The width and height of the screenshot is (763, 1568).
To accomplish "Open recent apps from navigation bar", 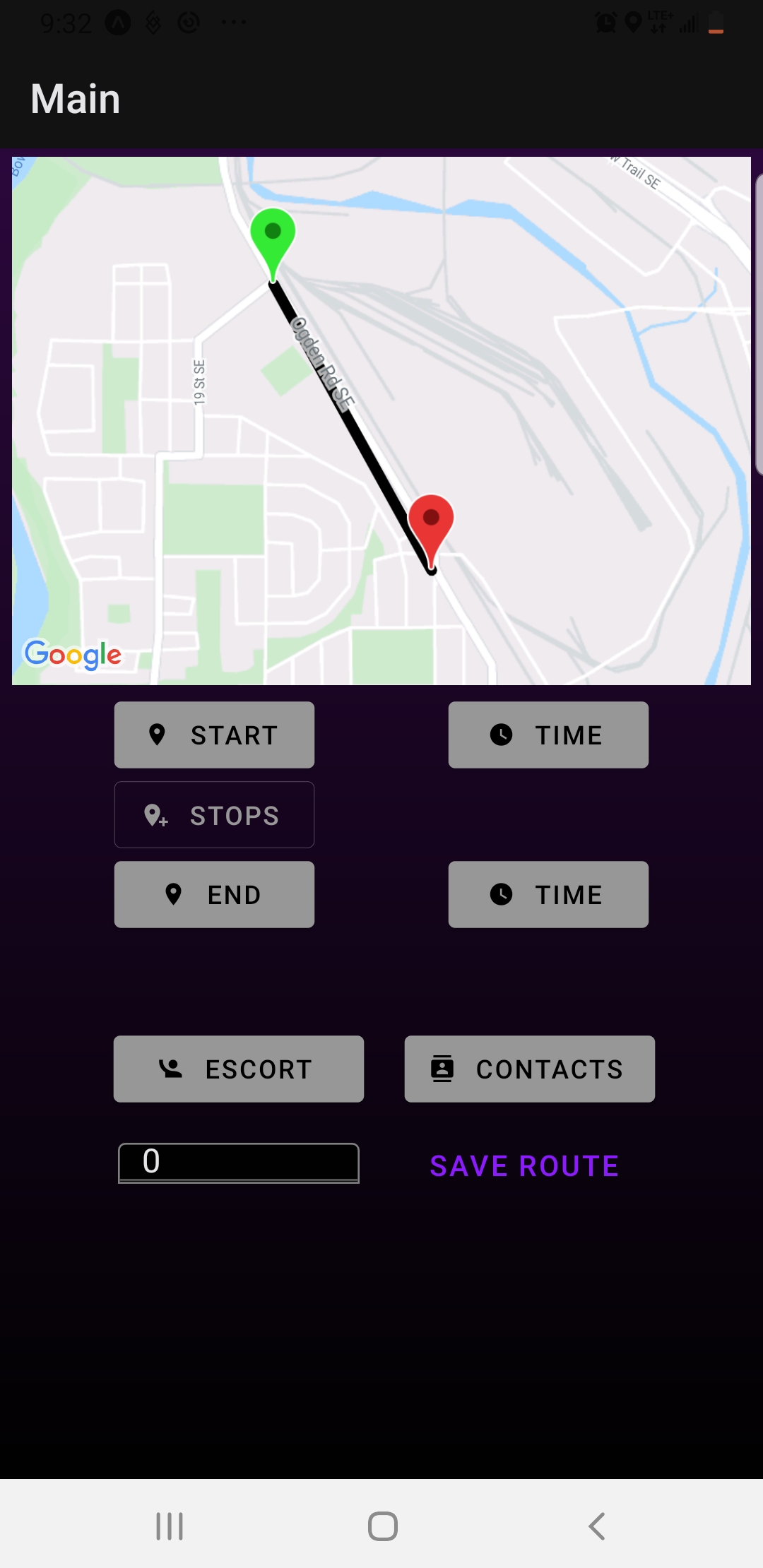I will (170, 1526).
